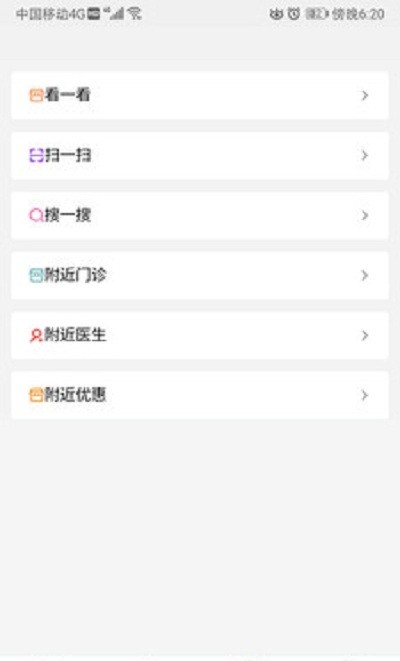
Task: Open 扫一扫 scanner
Action: click(200, 156)
